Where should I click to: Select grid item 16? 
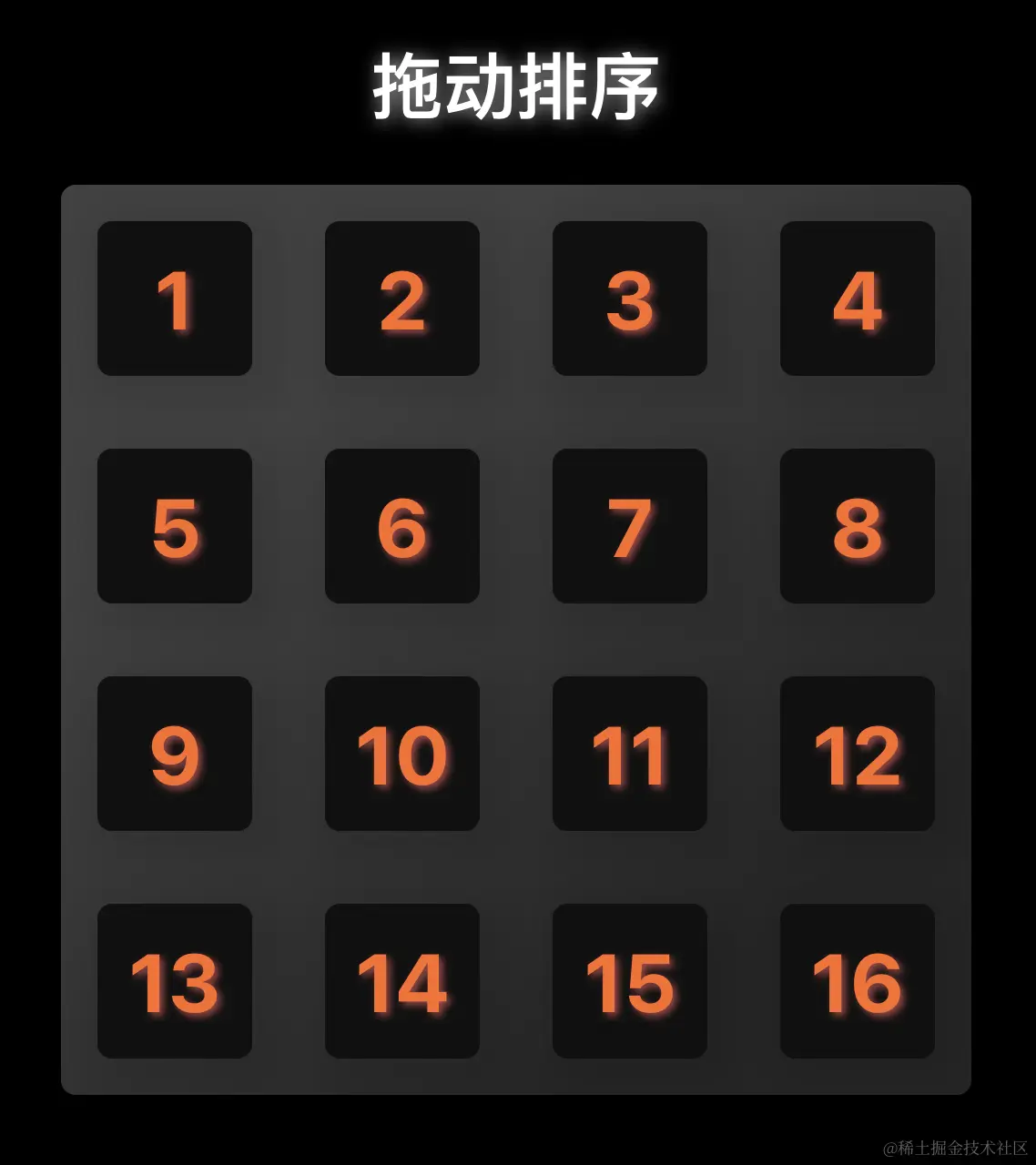pyautogui.click(x=858, y=981)
